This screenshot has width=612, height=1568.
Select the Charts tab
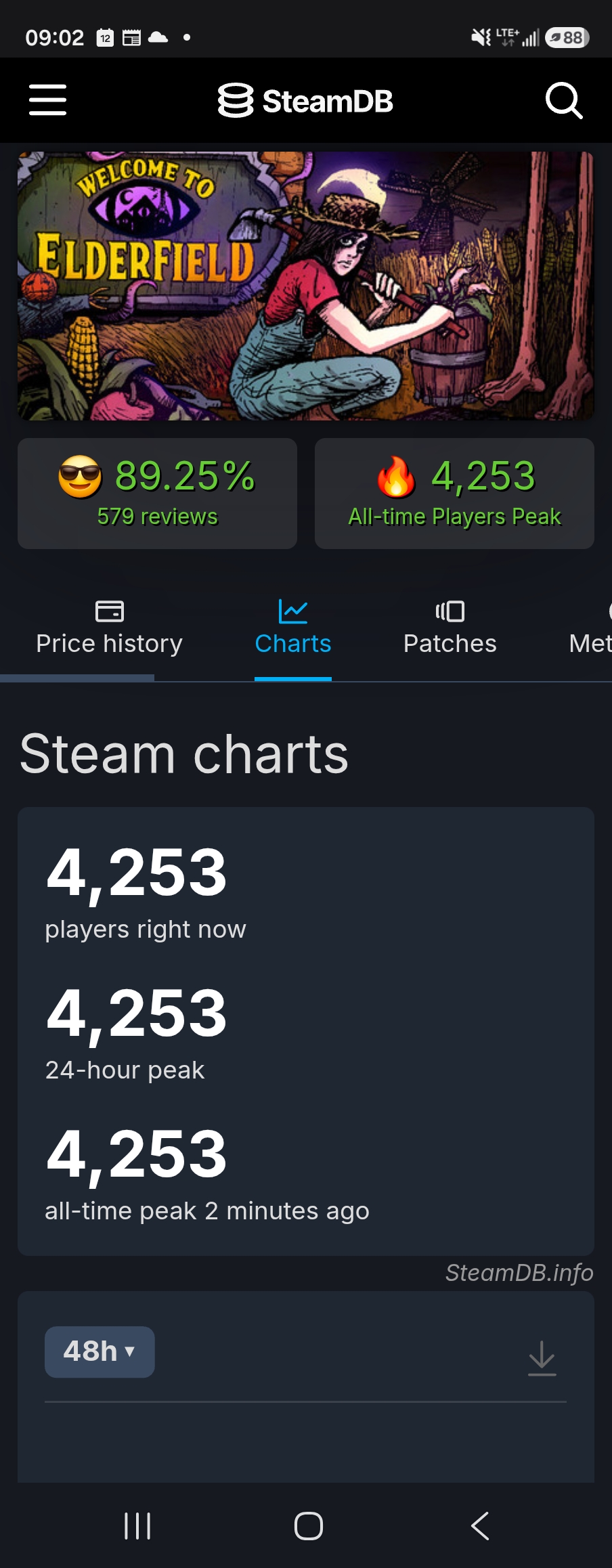(x=293, y=629)
